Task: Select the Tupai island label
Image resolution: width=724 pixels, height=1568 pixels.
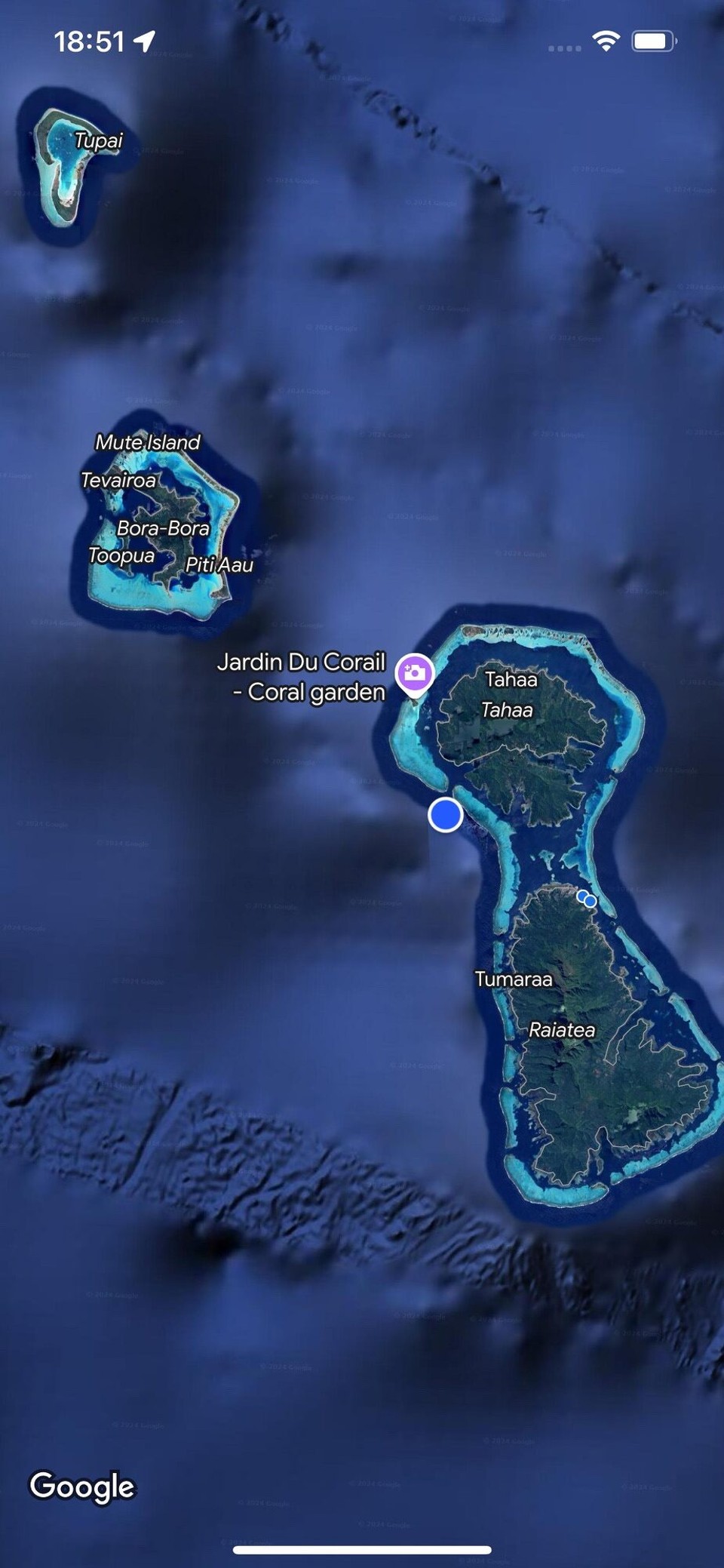Action: pos(98,141)
